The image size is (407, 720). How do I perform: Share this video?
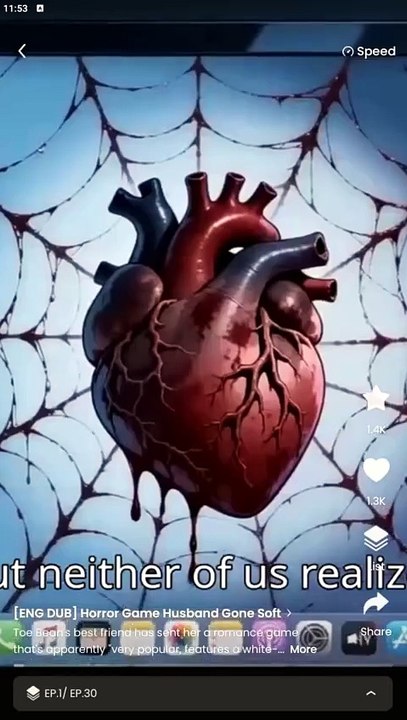[376, 603]
